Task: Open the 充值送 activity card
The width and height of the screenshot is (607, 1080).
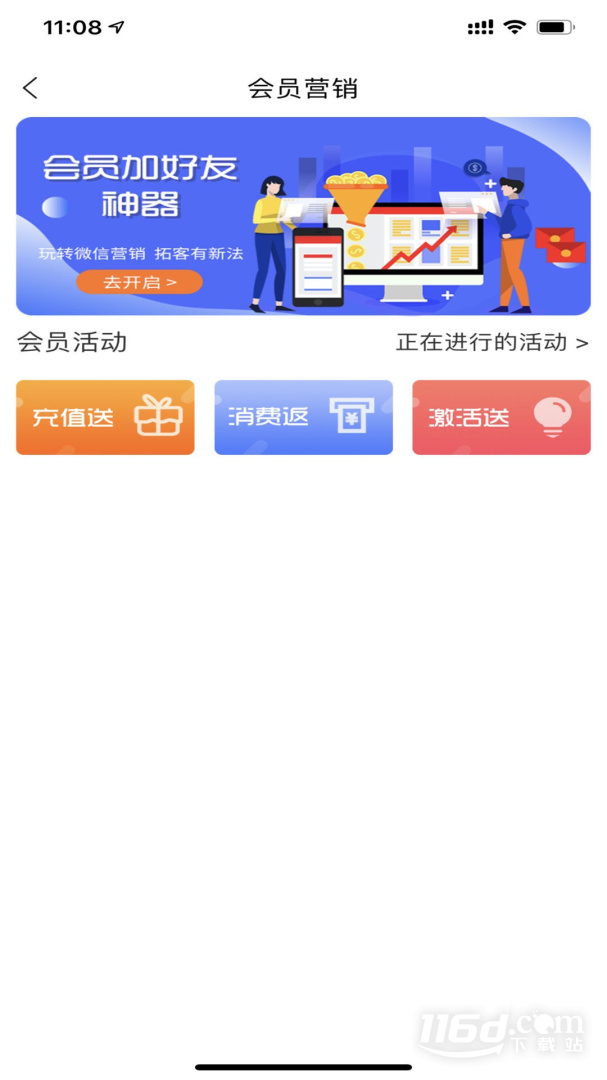Action: pyautogui.click(x=105, y=418)
